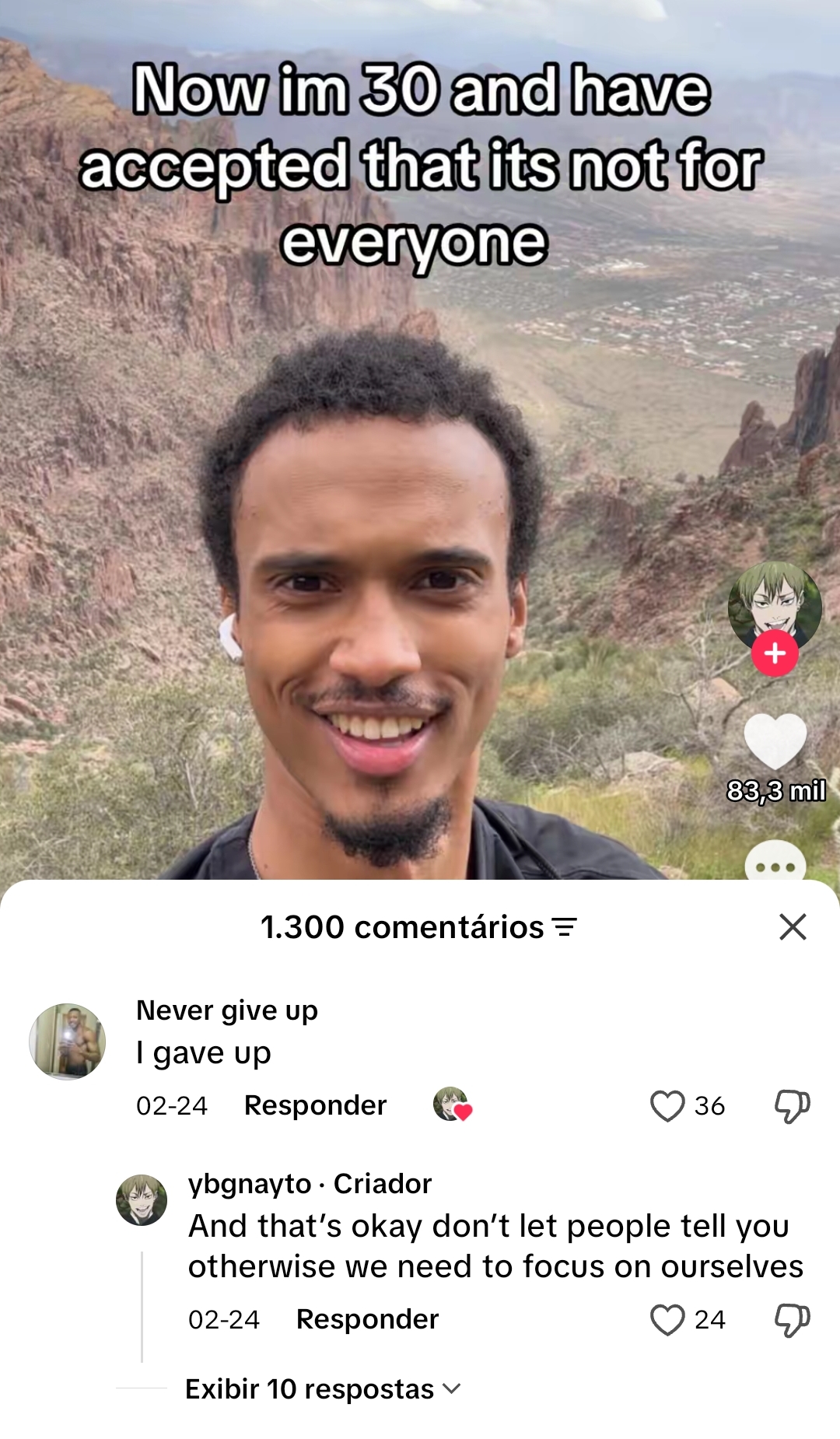Select the '1.300 comentários' header

point(404,927)
